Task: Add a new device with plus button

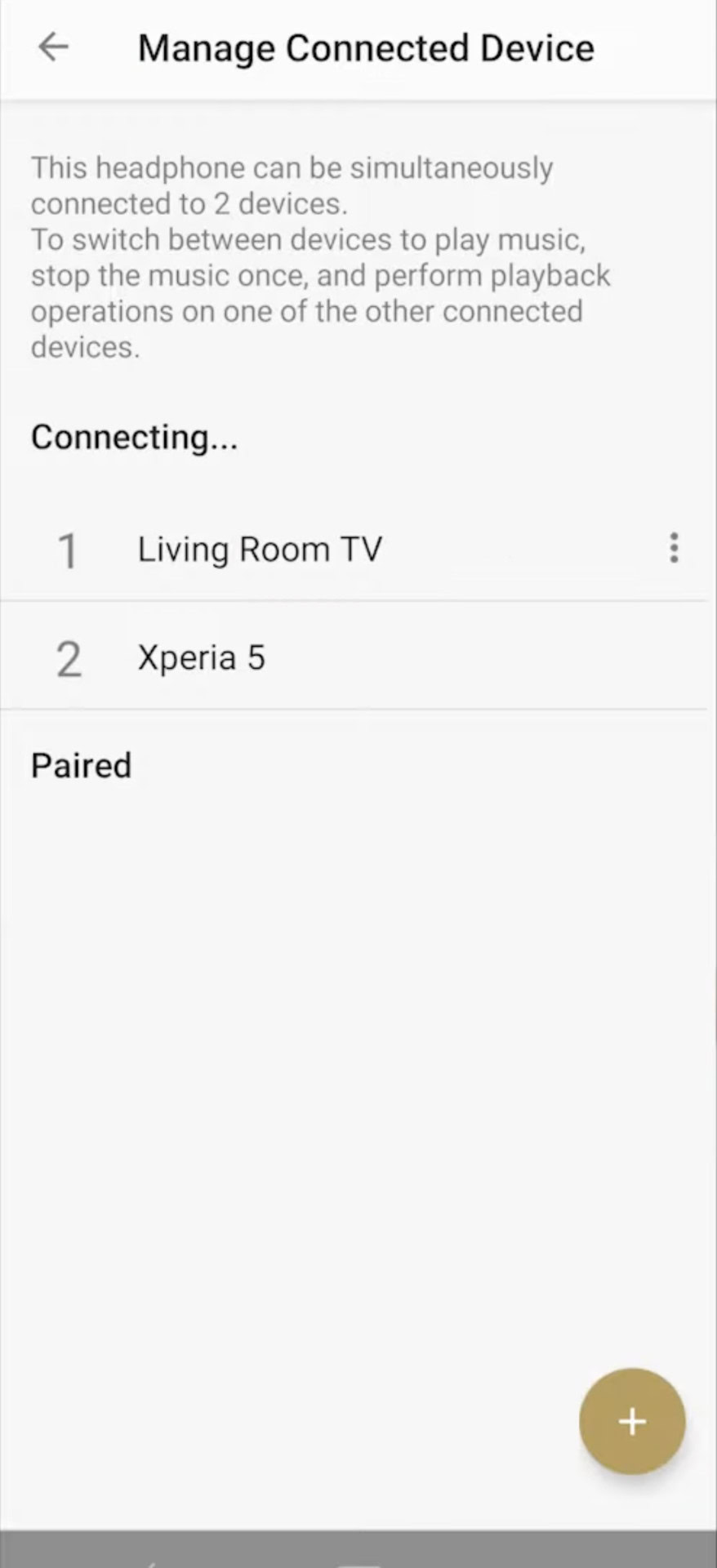Action: 631,1421
